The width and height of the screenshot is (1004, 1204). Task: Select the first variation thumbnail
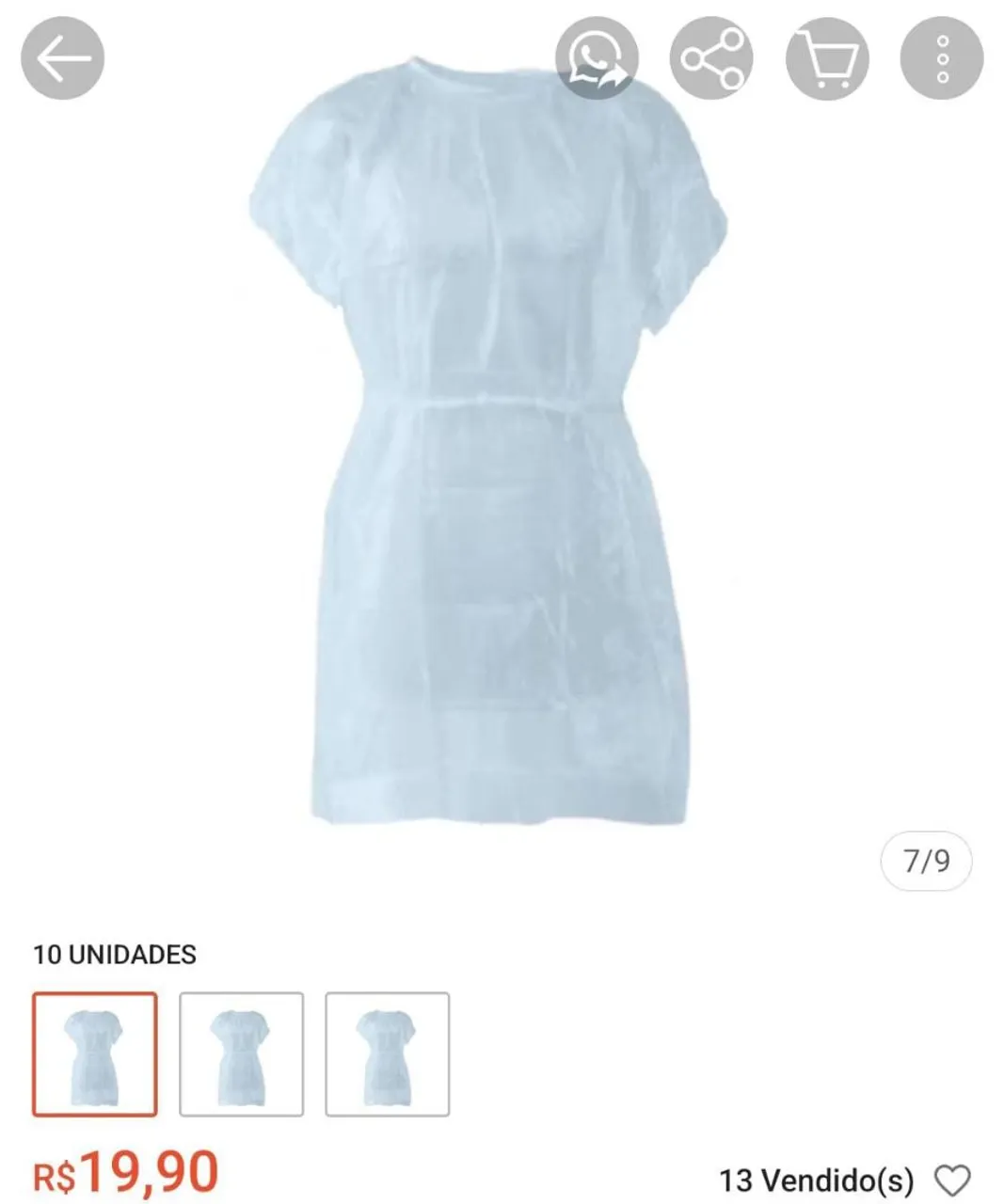coord(95,1053)
